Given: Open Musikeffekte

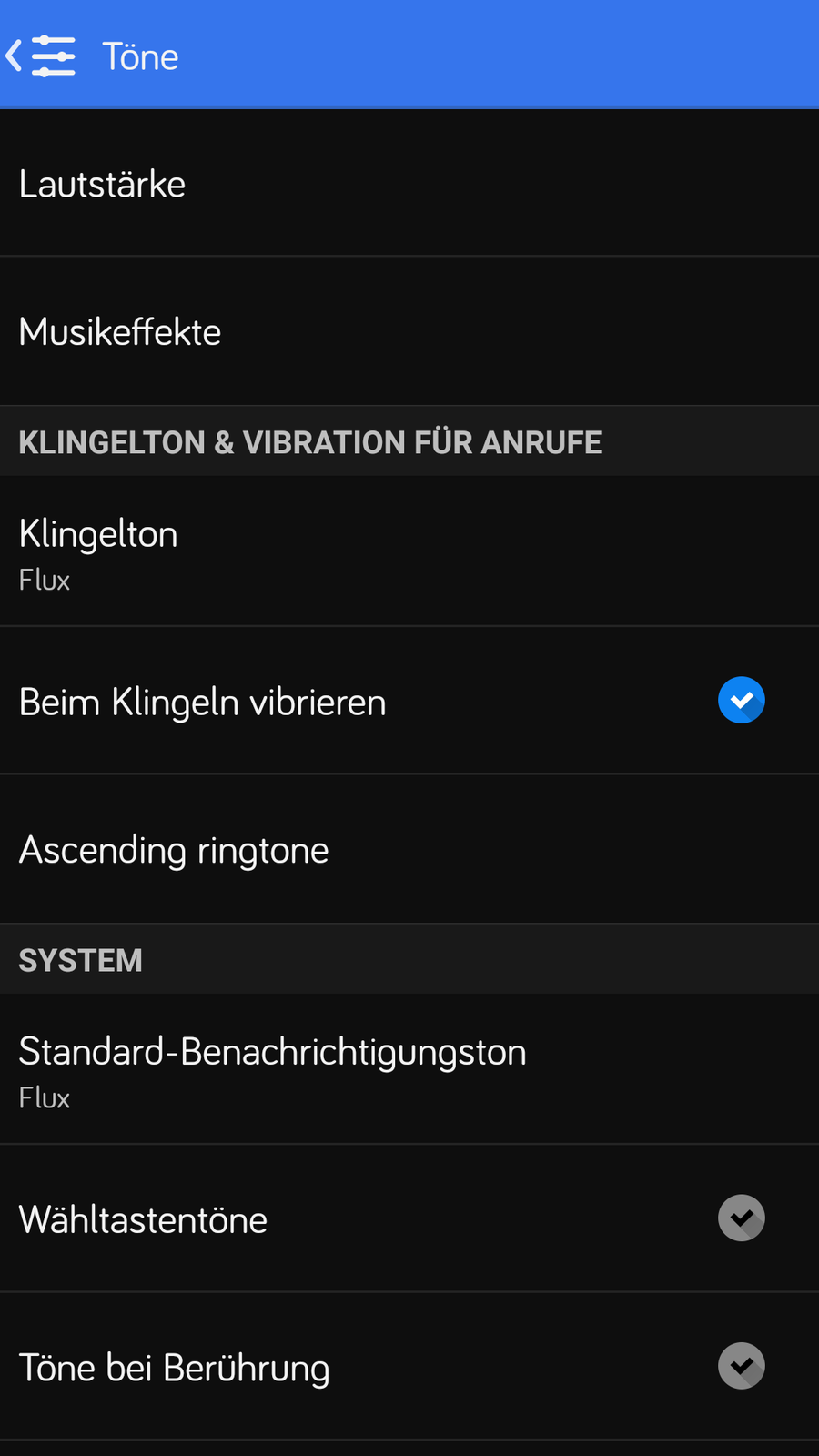Looking at the screenshot, I should click(409, 331).
